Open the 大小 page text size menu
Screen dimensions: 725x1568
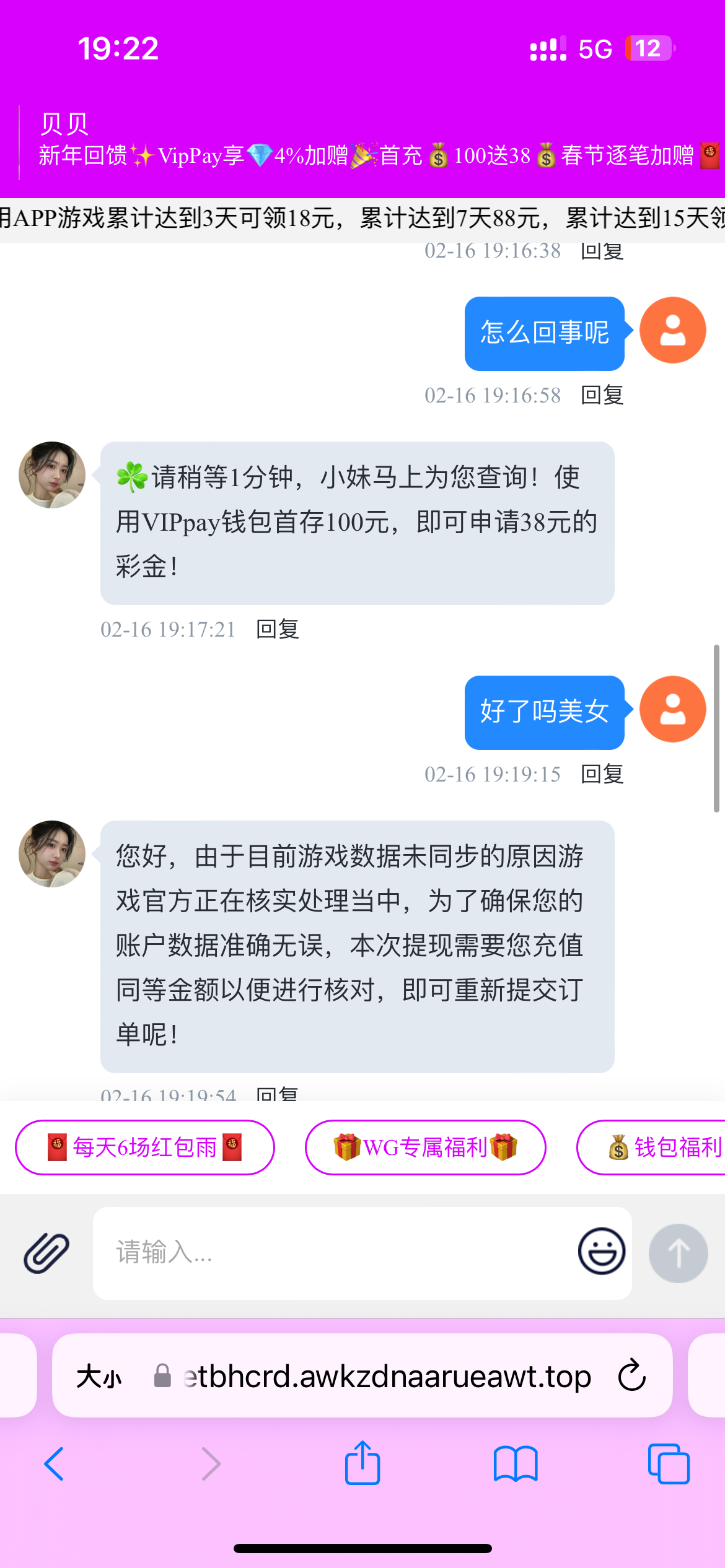pyautogui.click(x=99, y=1377)
